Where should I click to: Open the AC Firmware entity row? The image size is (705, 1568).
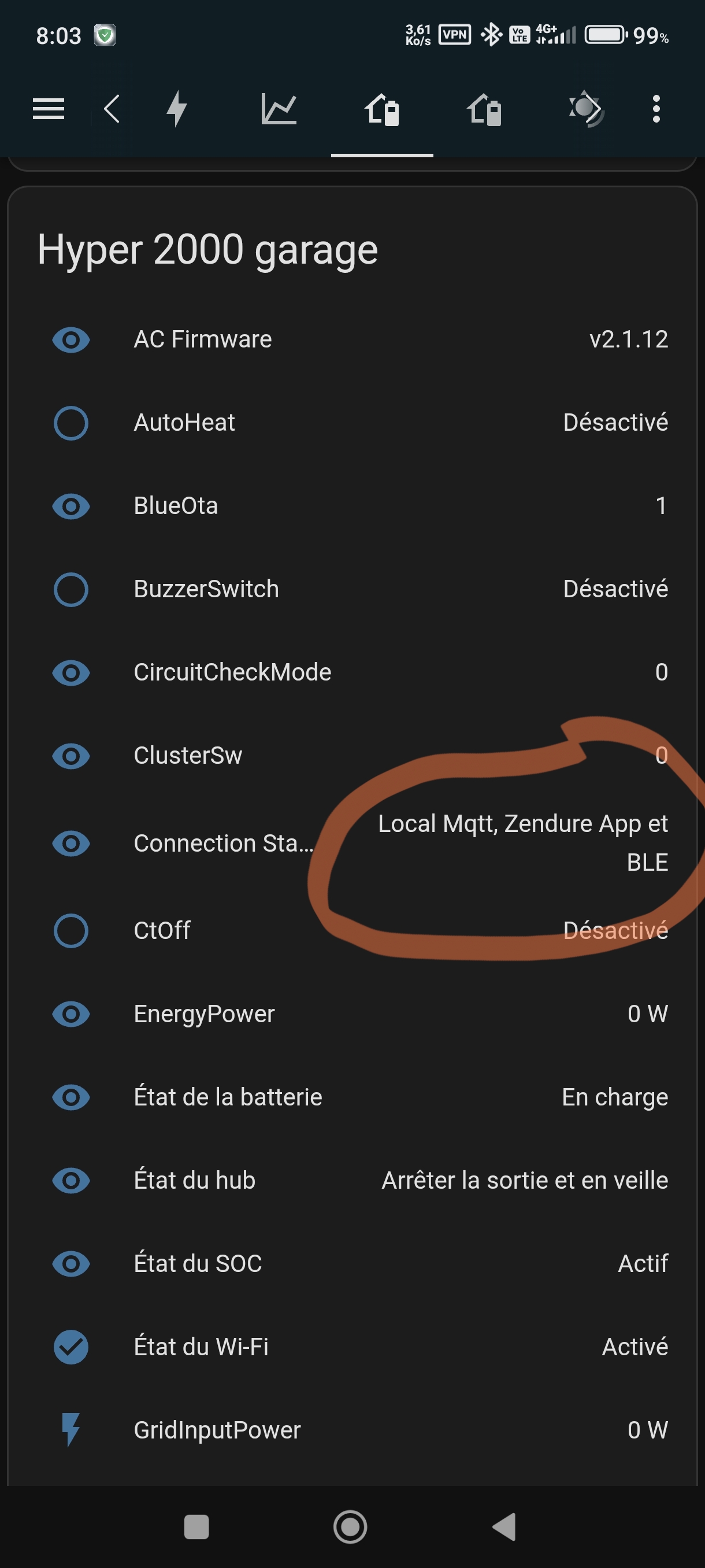point(352,339)
